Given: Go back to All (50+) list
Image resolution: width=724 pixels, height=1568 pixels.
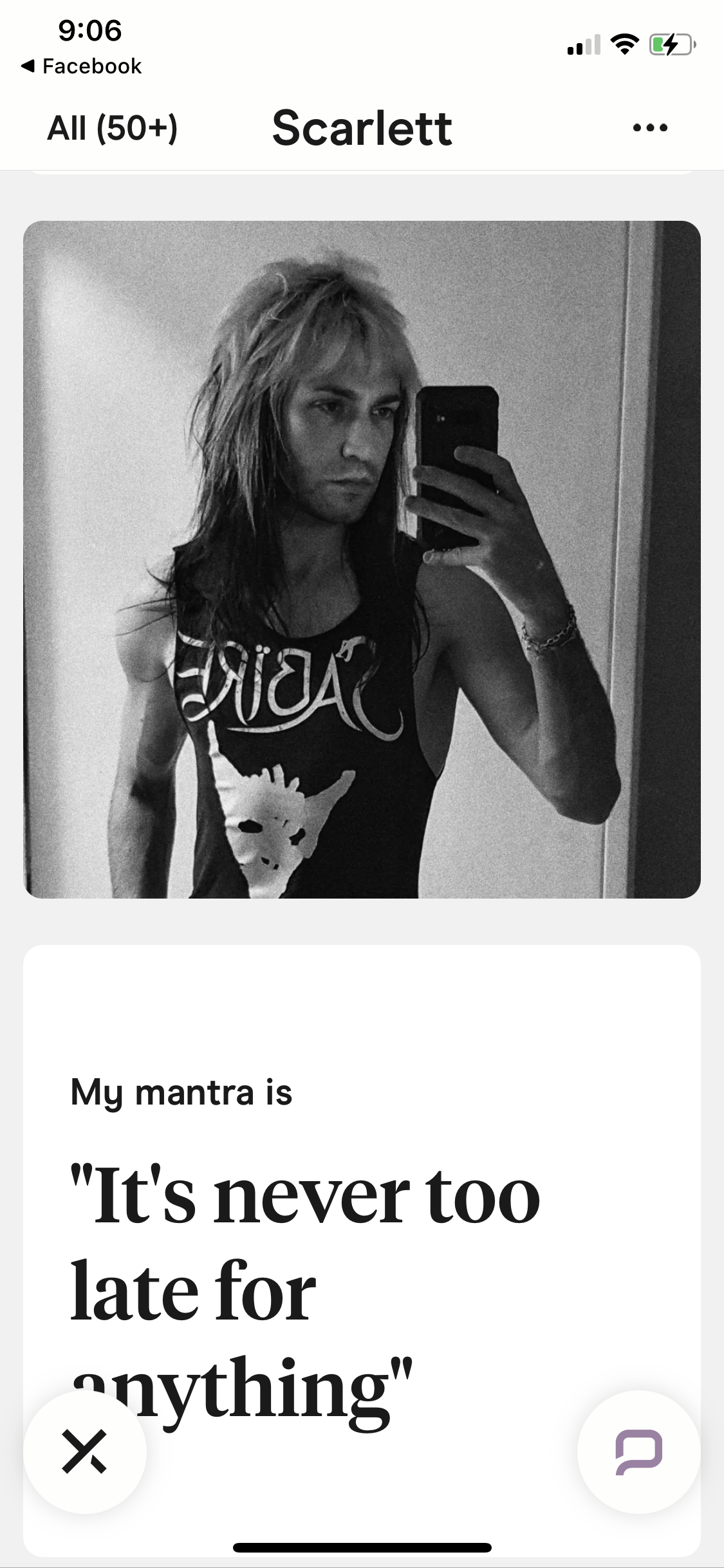Looking at the screenshot, I should [113, 128].
